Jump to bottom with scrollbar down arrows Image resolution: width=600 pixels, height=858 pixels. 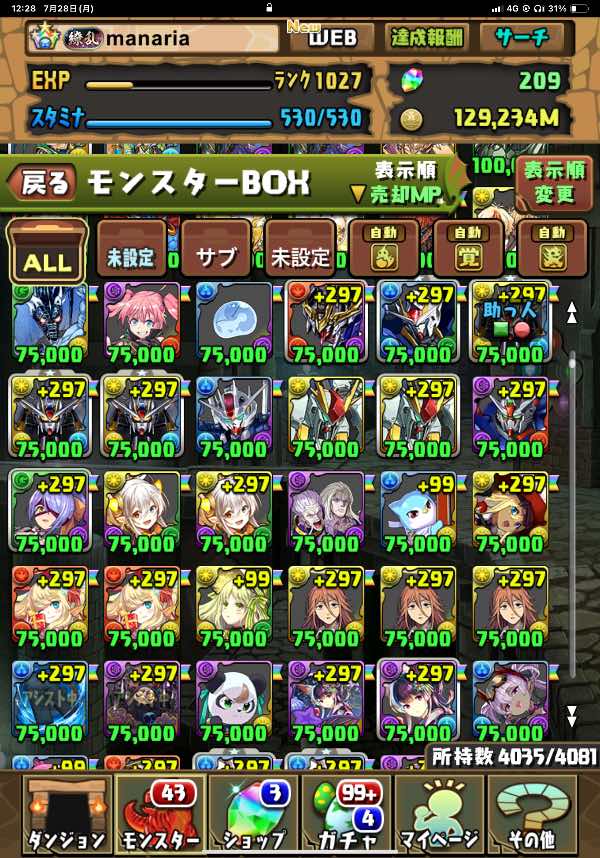tap(573, 716)
